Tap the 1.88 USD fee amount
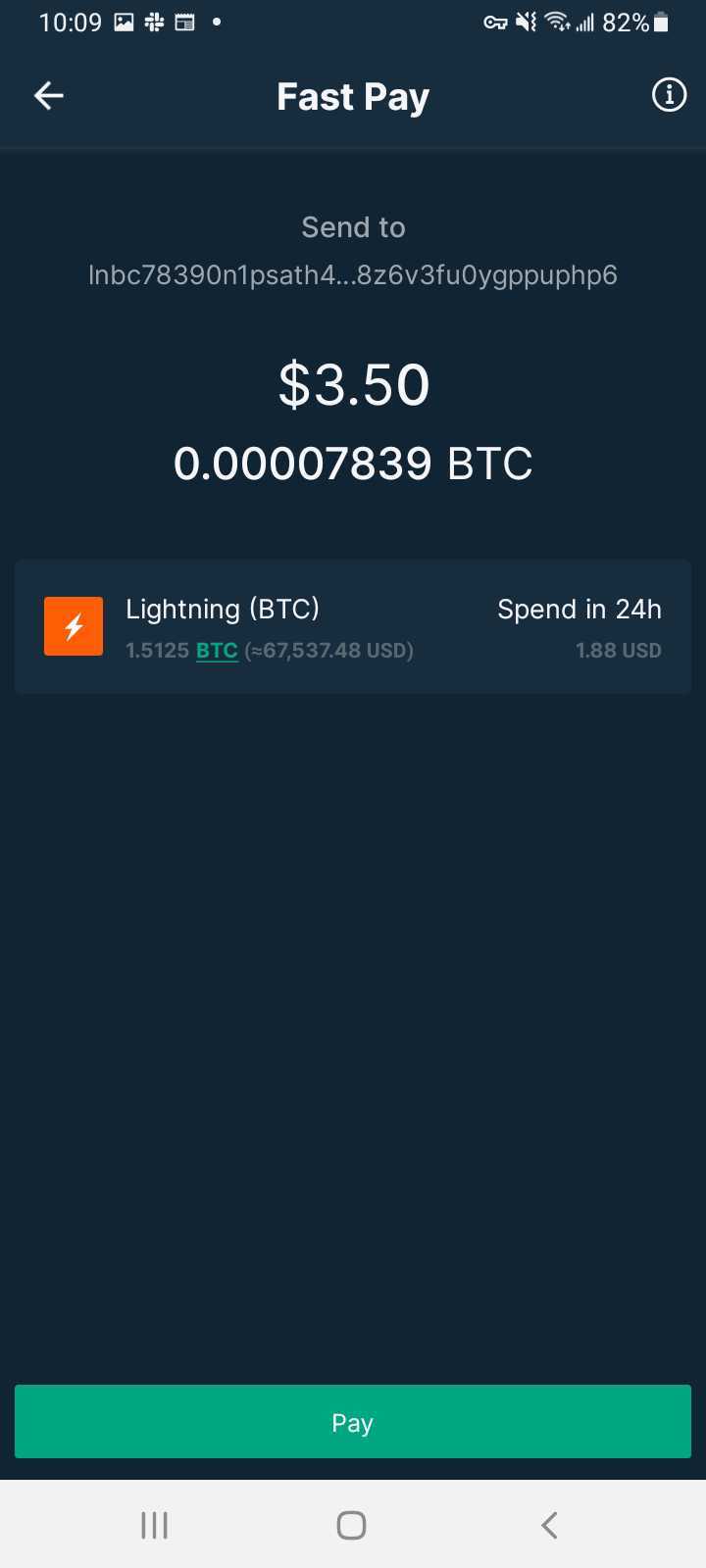Viewport: 706px width, 1568px height. 619,650
